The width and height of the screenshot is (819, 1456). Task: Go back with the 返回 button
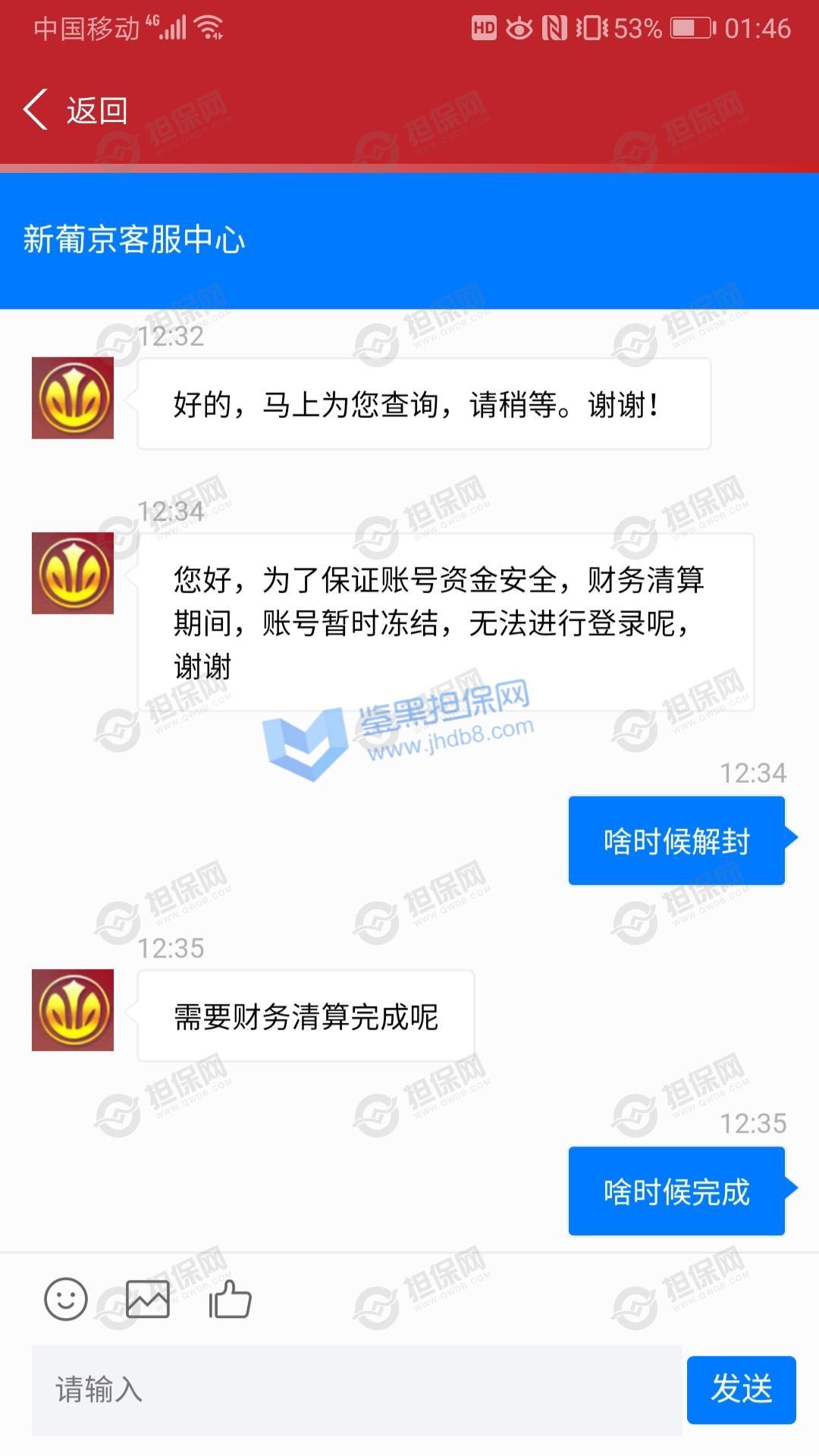(x=76, y=111)
